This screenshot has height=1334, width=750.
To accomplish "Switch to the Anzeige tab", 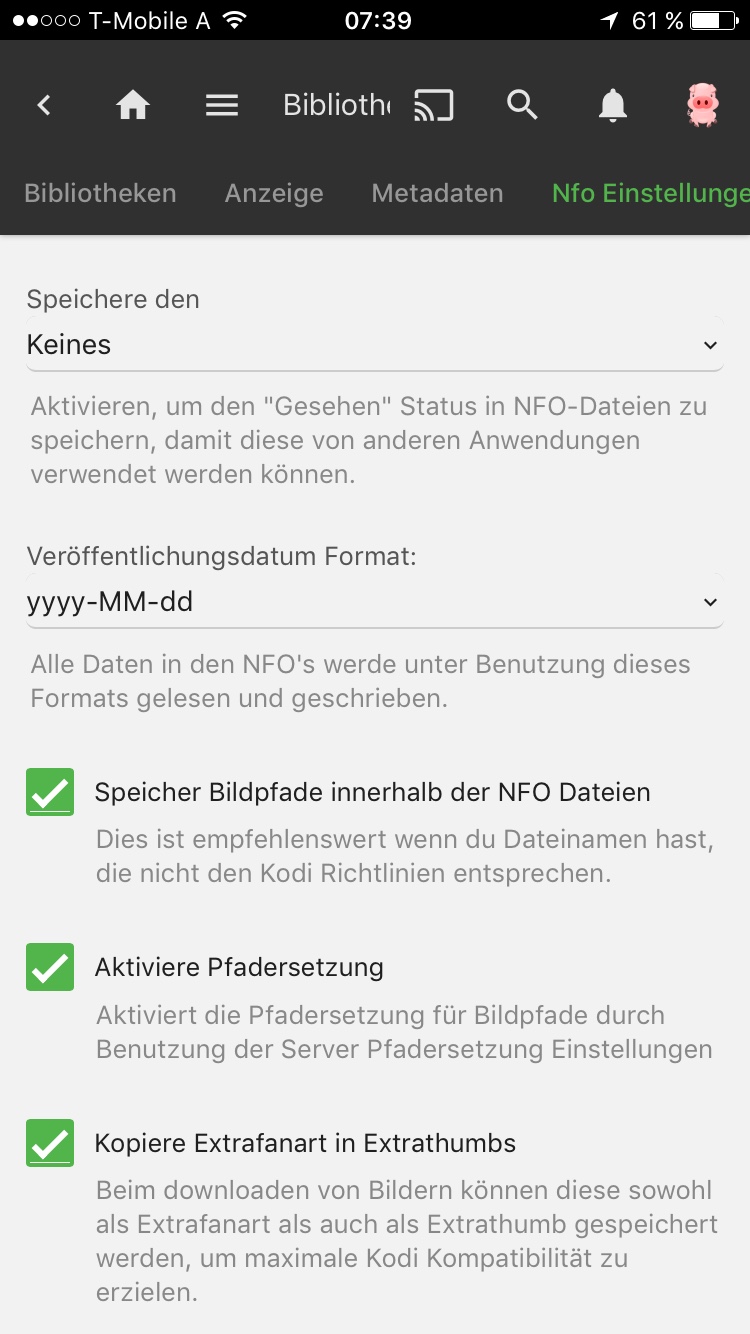I will [274, 193].
